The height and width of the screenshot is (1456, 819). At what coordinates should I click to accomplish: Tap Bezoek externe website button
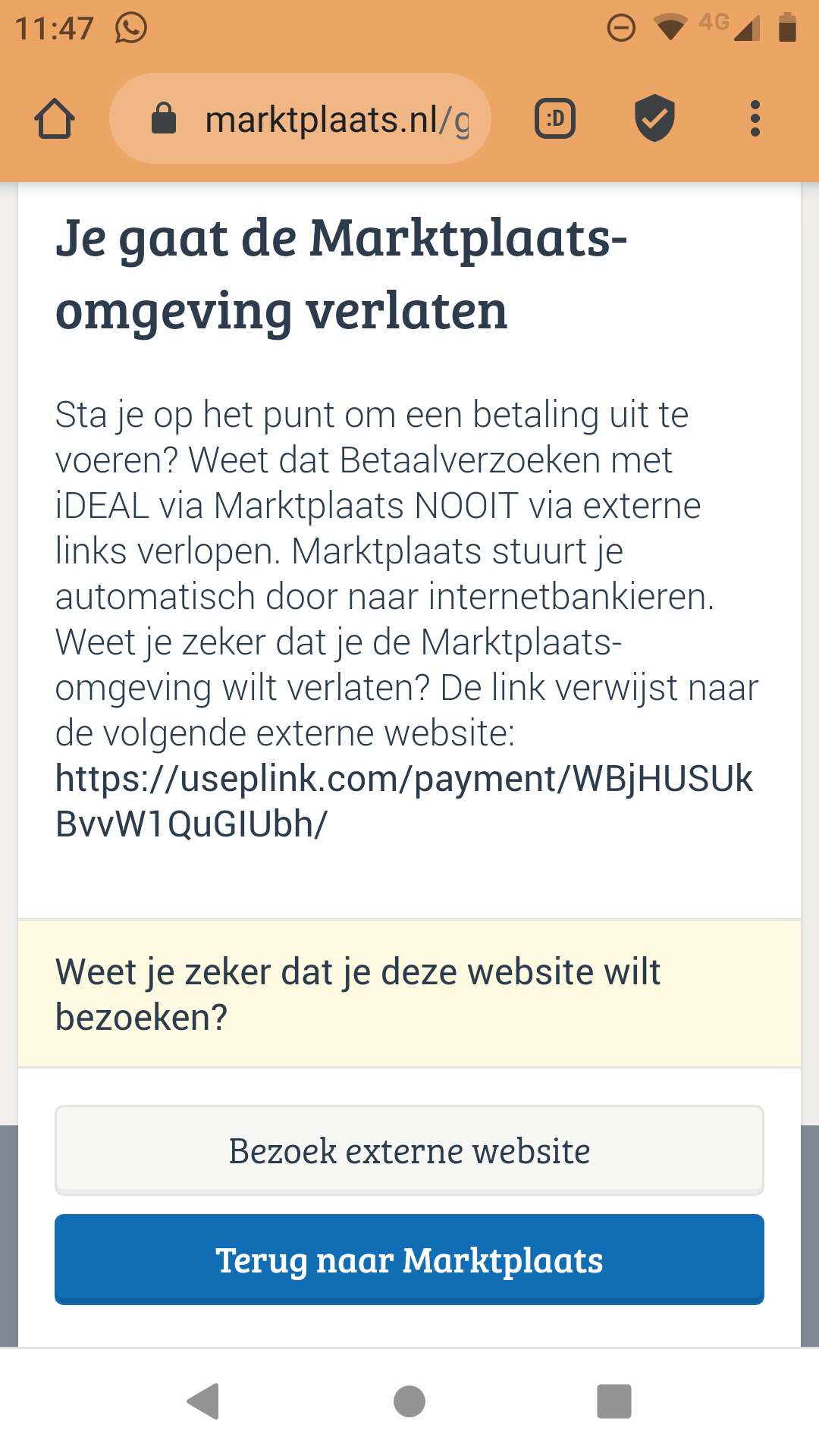click(409, 1150)
